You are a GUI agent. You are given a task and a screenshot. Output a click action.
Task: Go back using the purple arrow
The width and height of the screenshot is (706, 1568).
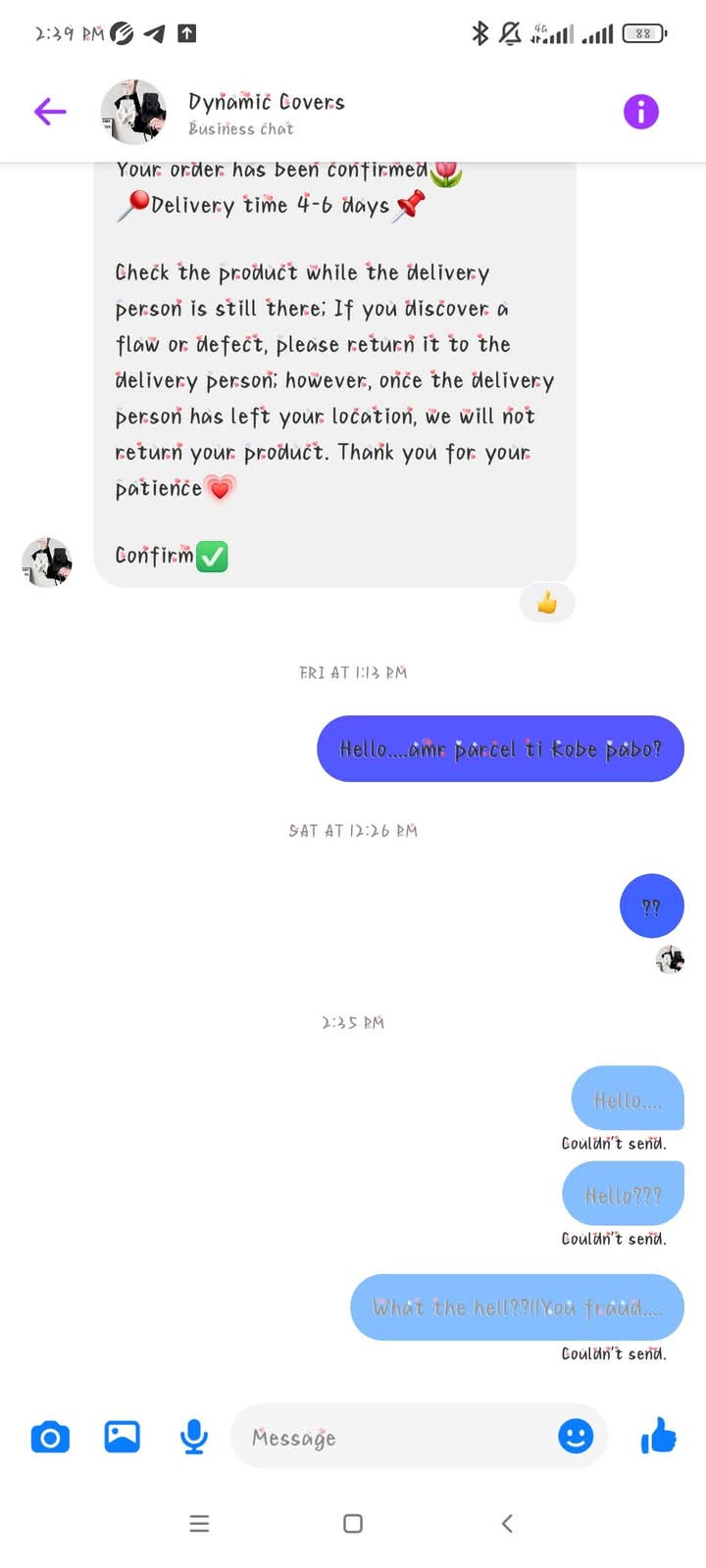tap(50, 112)
